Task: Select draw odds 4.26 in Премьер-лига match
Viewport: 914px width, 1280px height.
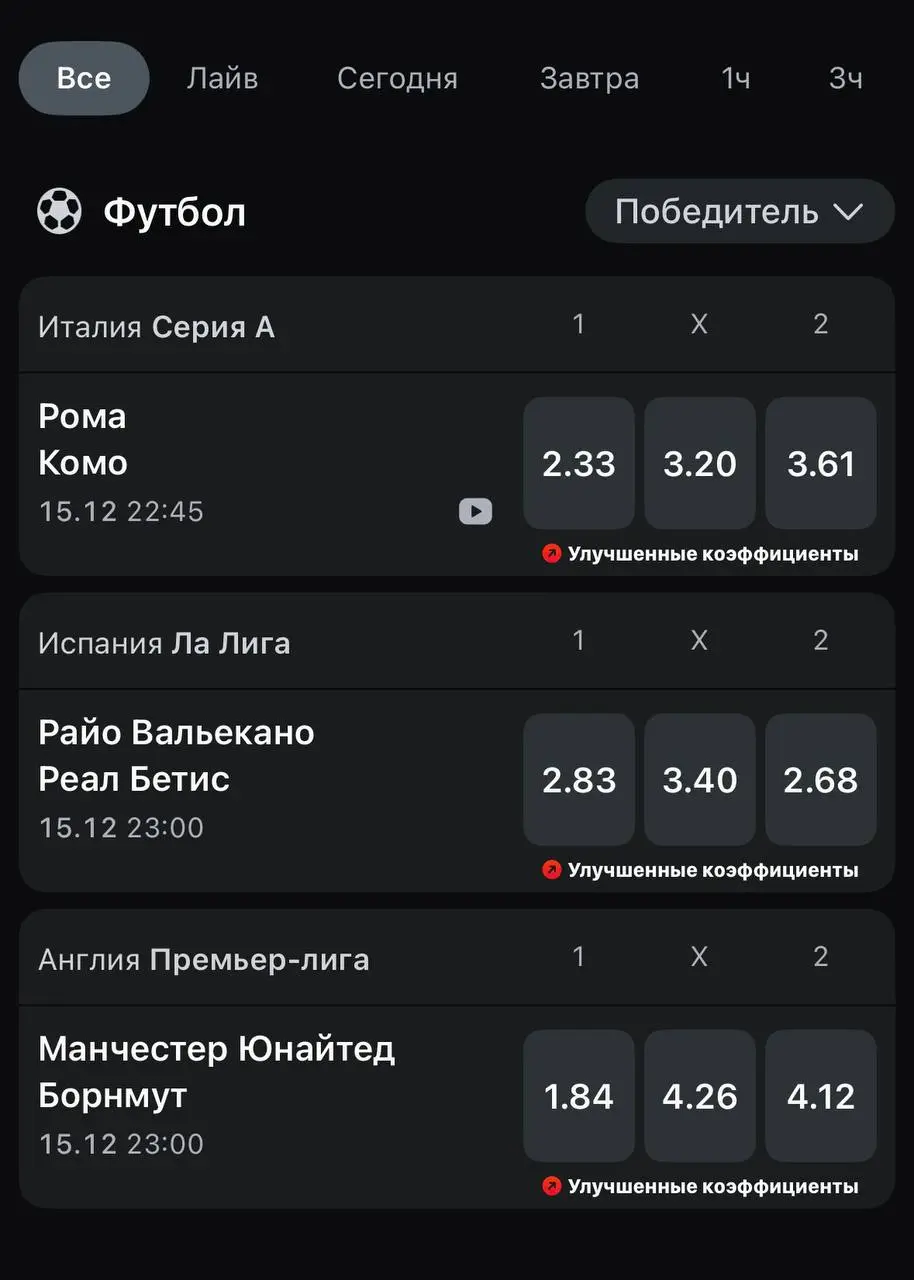Action: (x=700, y=1096)
